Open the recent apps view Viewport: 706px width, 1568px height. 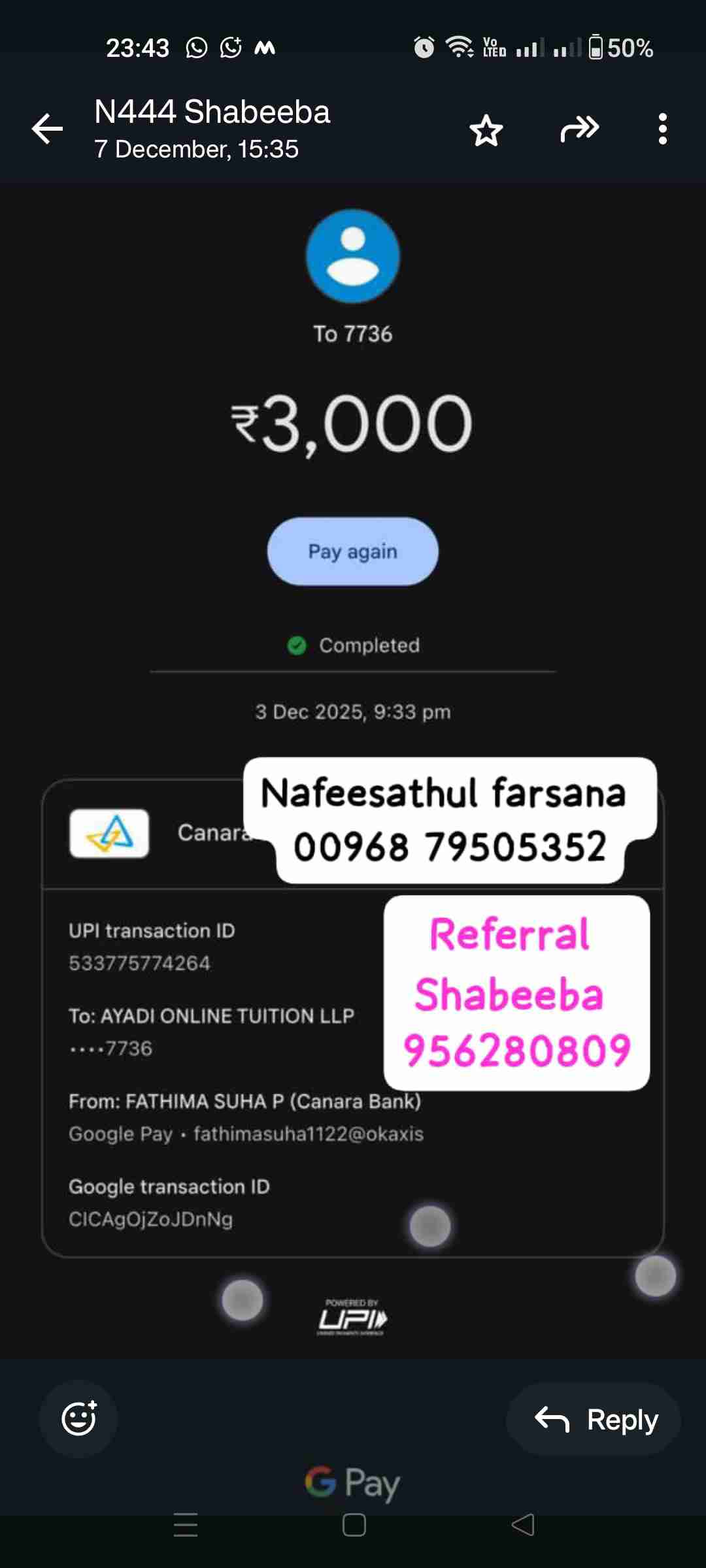point(186,1525)
